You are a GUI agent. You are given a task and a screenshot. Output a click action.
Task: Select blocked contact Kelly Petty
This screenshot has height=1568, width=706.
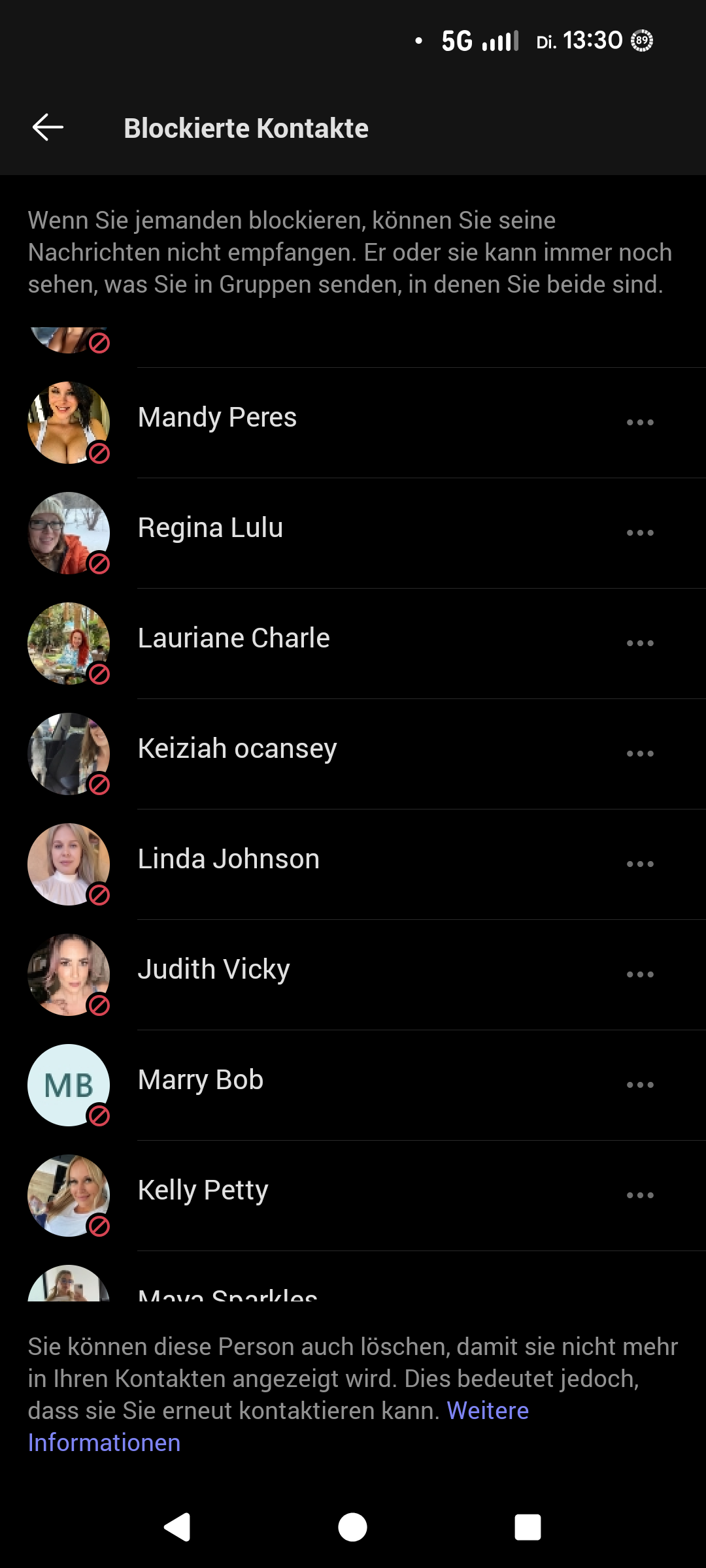(203, 1191)
